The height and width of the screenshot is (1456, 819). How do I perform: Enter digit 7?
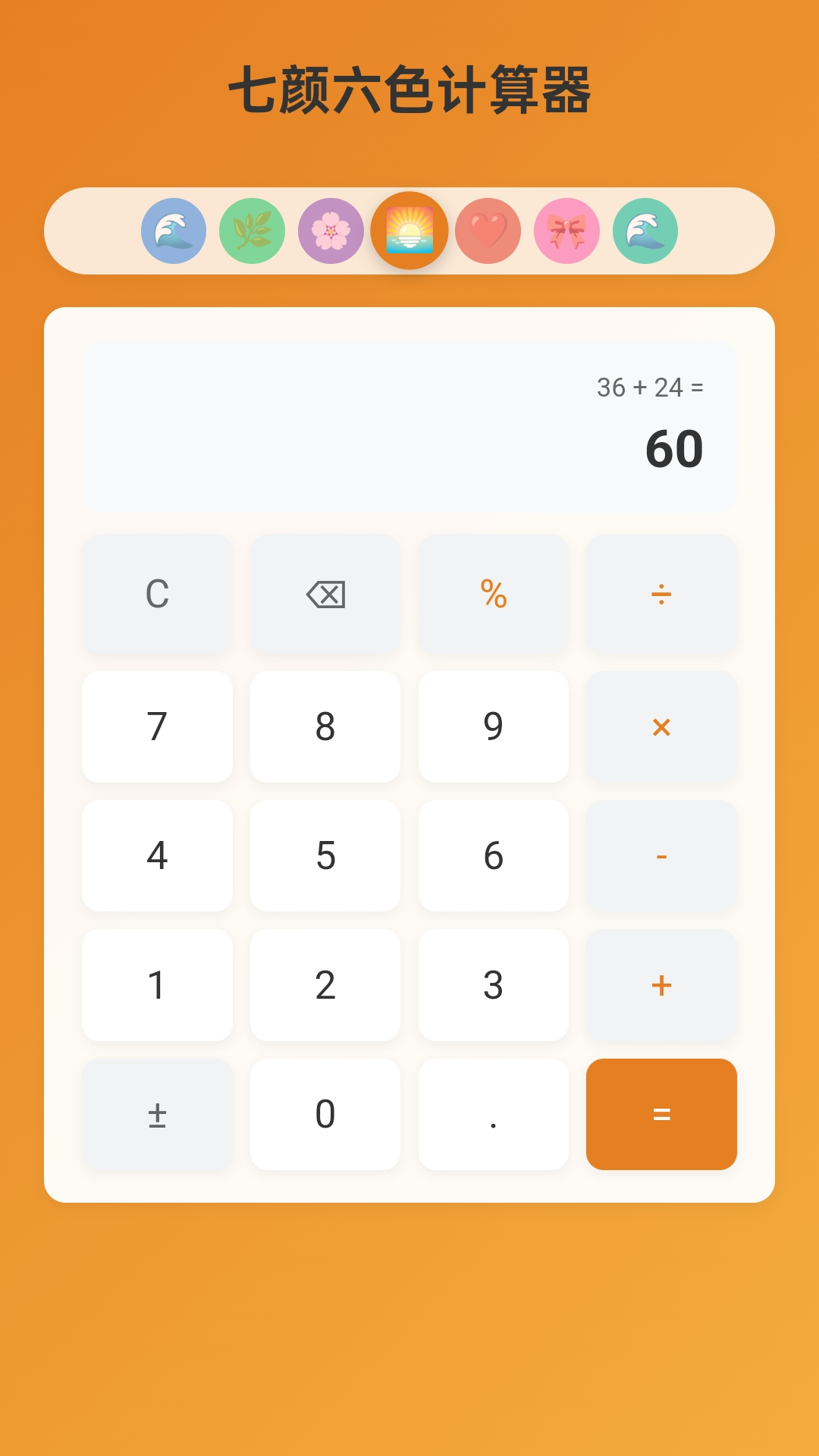pos(157,727)
